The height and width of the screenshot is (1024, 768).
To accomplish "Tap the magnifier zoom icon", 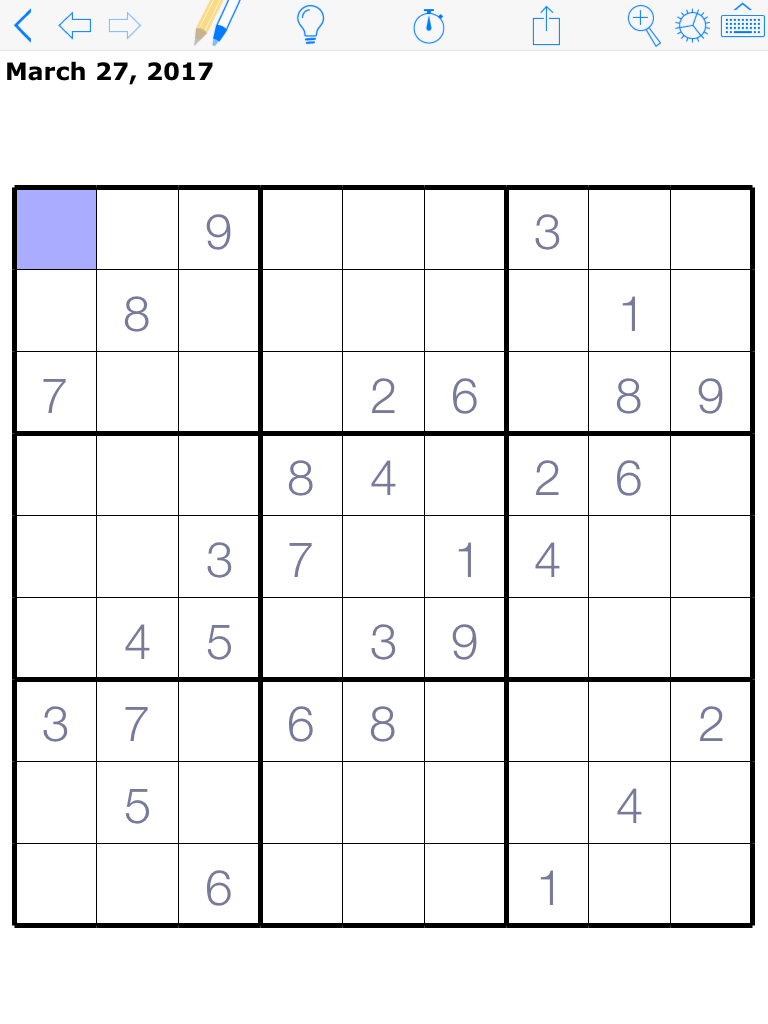I will [644, 25].
